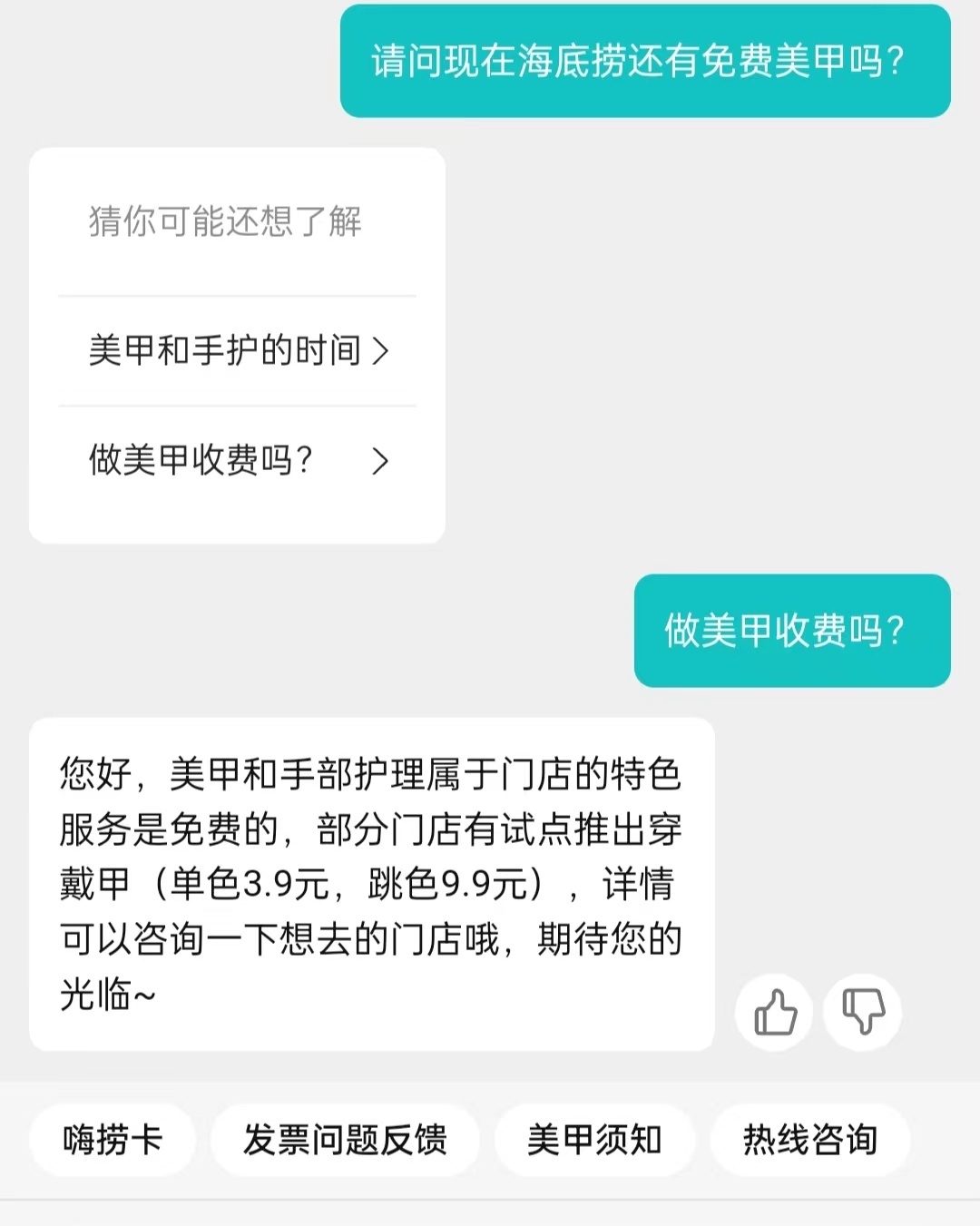Select the 美甲须知 chip
Image resolution: width=980 pixels, height=1226 pixels.
tap(594, 1140)
